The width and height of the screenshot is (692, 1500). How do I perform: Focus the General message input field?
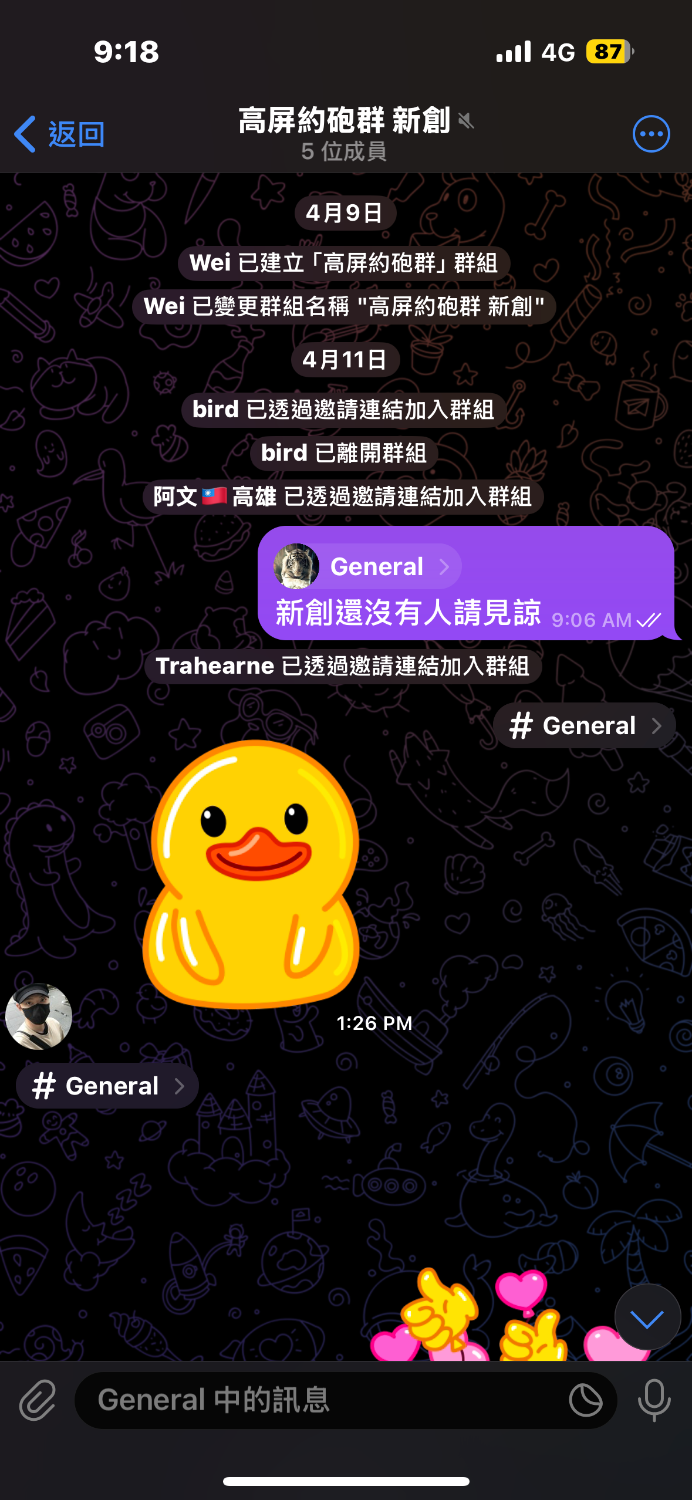coord(320,1400)
